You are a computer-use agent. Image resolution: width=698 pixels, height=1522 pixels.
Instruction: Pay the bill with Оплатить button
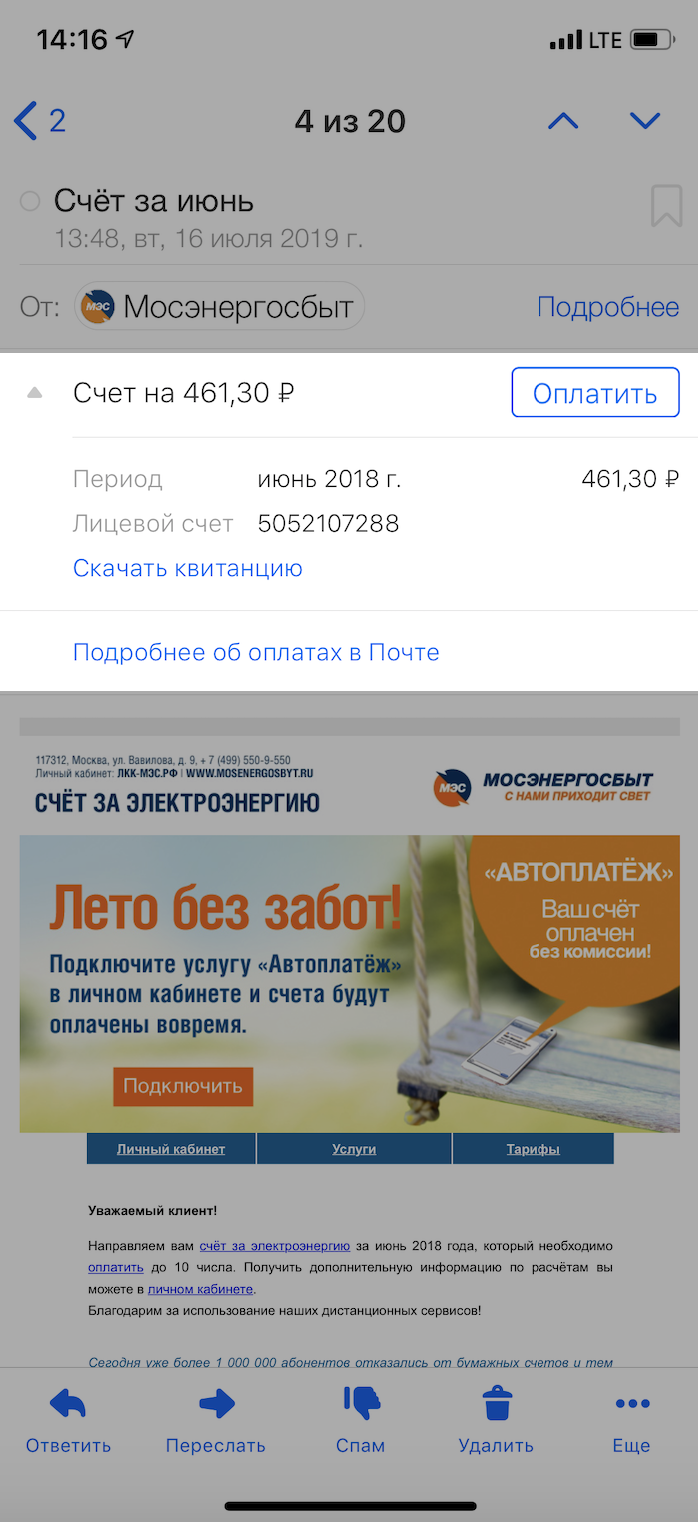pyautogui.click(x=595, y=393)
